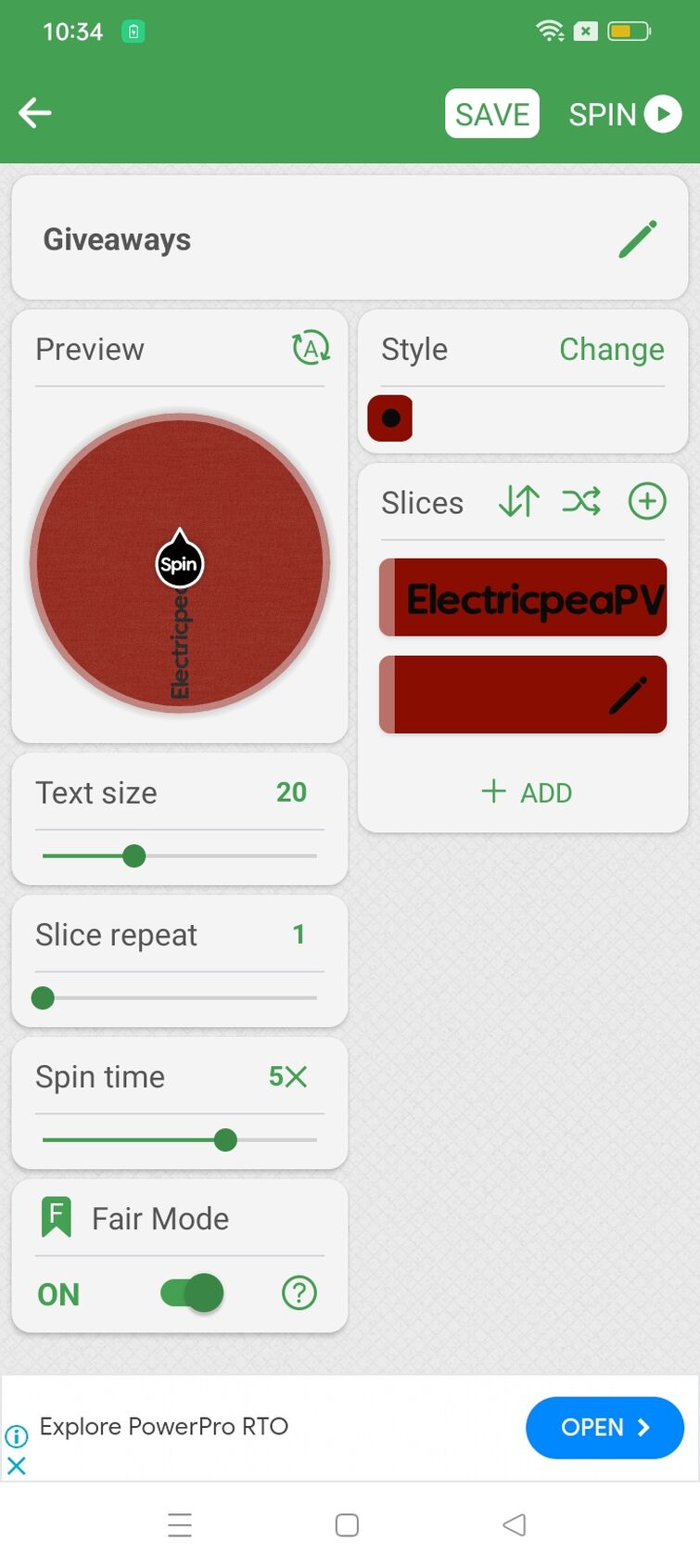Turn off Fair Mode switch

click(x=192, y=1292)
